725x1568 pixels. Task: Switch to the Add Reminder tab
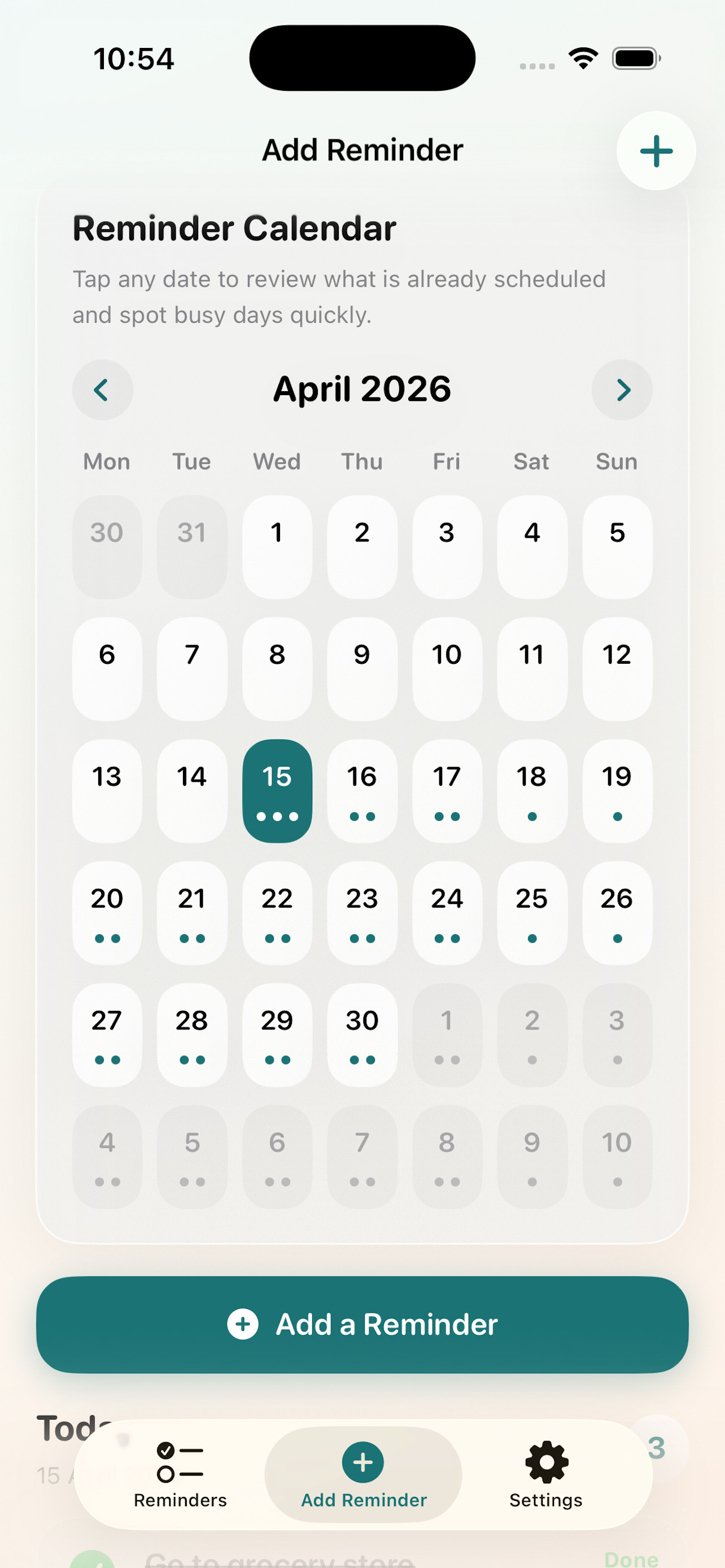(364, 1474)
